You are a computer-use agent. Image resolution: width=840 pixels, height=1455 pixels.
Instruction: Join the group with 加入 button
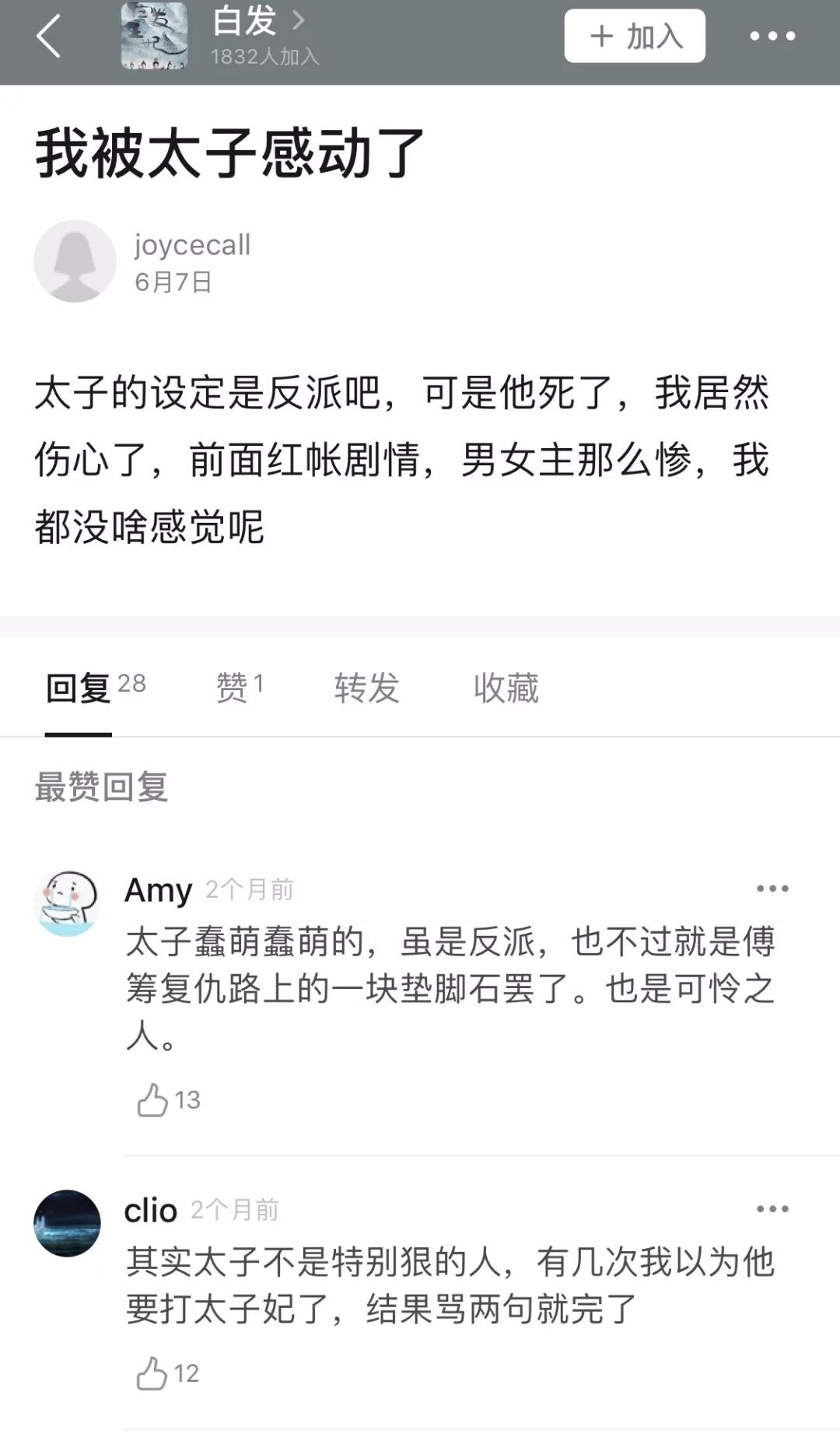pyautogui.click(x=635, y=37)
